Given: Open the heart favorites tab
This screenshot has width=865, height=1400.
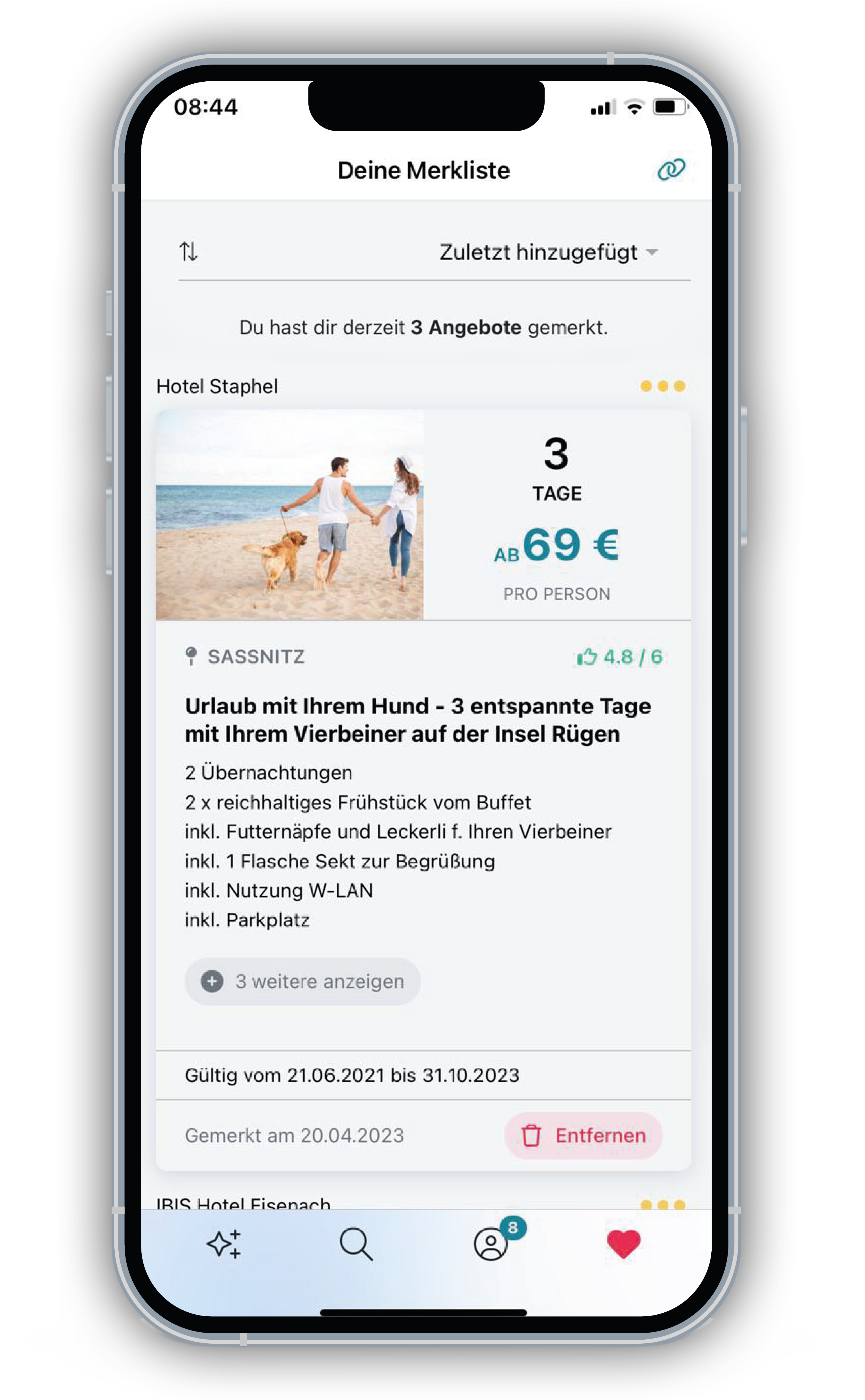Looking at the screenshot, I should click(x=623, y=1244).
